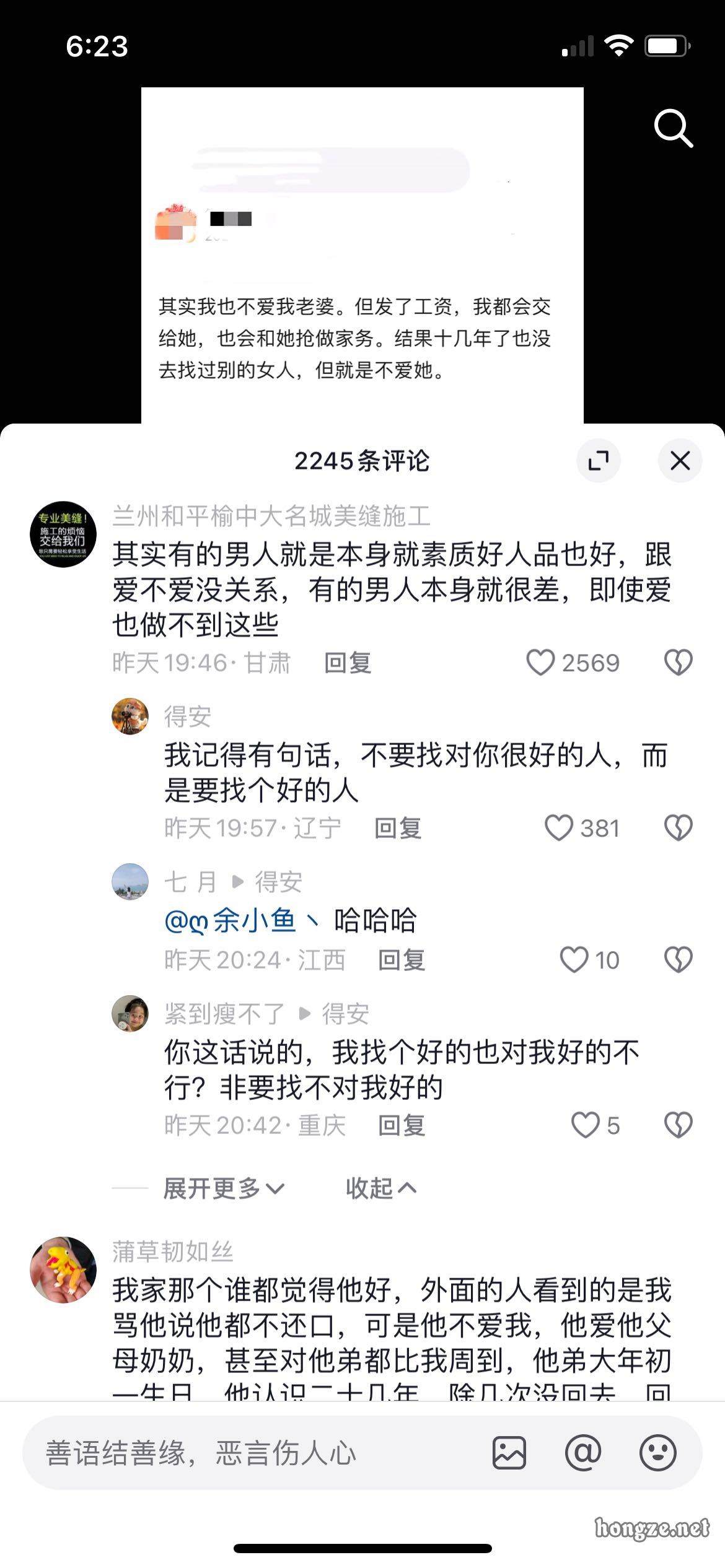The height and width of the screenshot is (1568, 725).
Task: Dislike the comment by 兰州和平榆中大名城美缝施工
Action: click(x=678, y=663)
